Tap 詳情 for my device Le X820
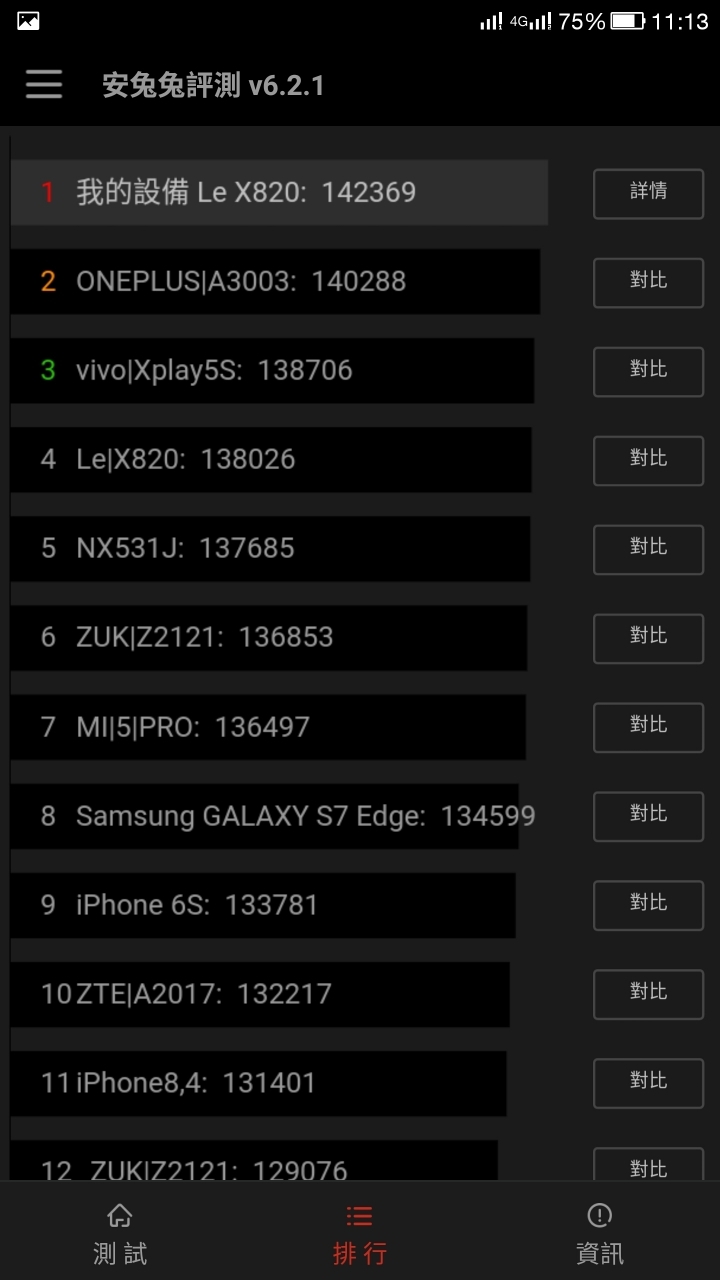Screen dimensions: 720x1280 [x=648, y=193]
